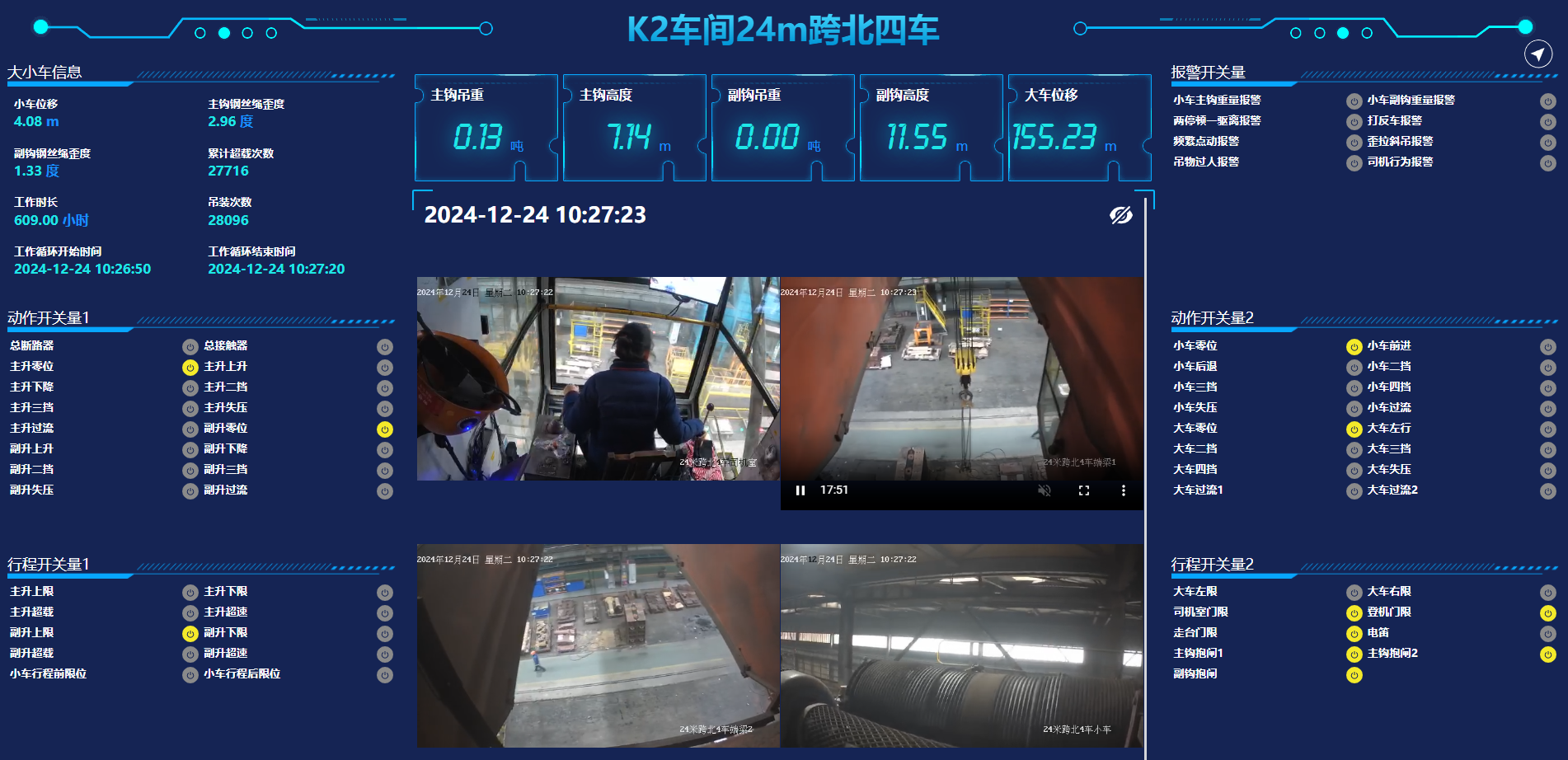Select the hook beam 2 camera feed
Screen dimensions: 1568x760
(598, 645)
